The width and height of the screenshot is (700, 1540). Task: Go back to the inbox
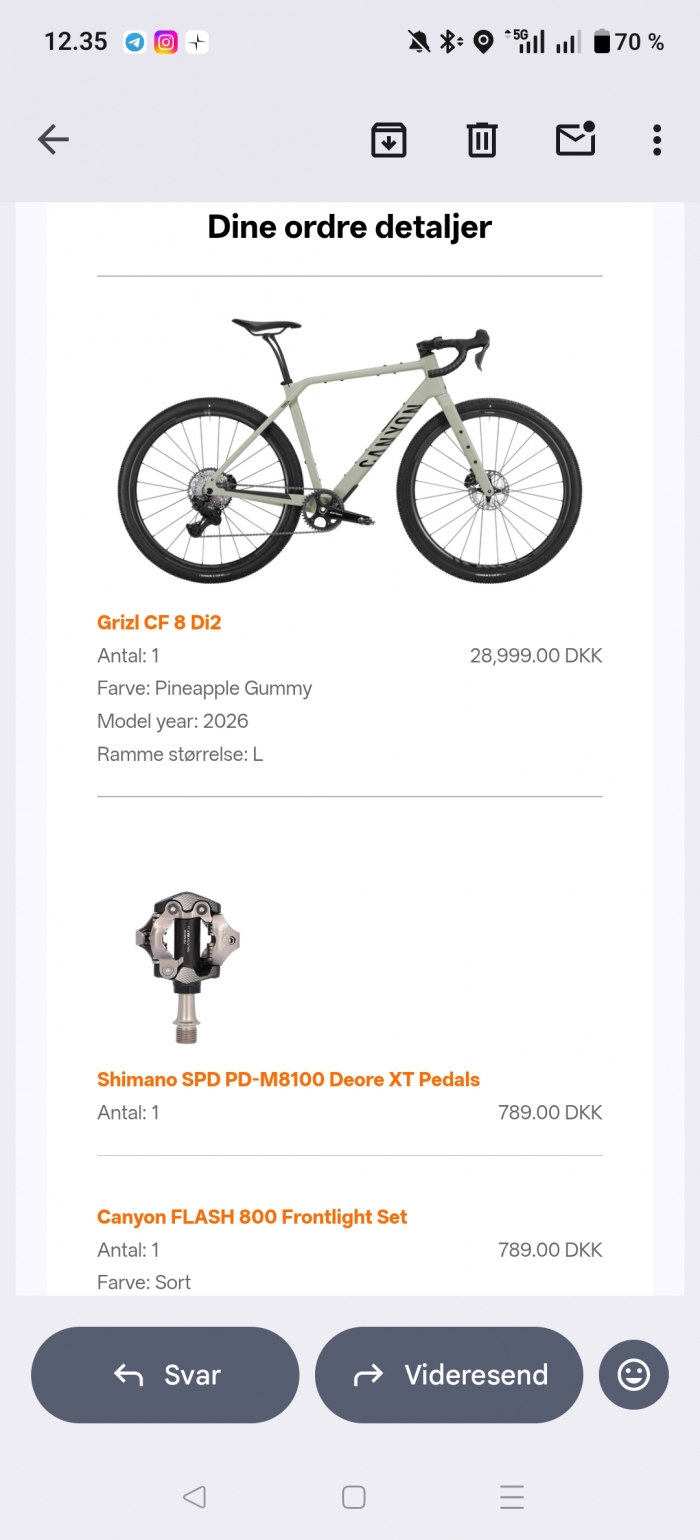pyautogui.click(x=54, y=140)
